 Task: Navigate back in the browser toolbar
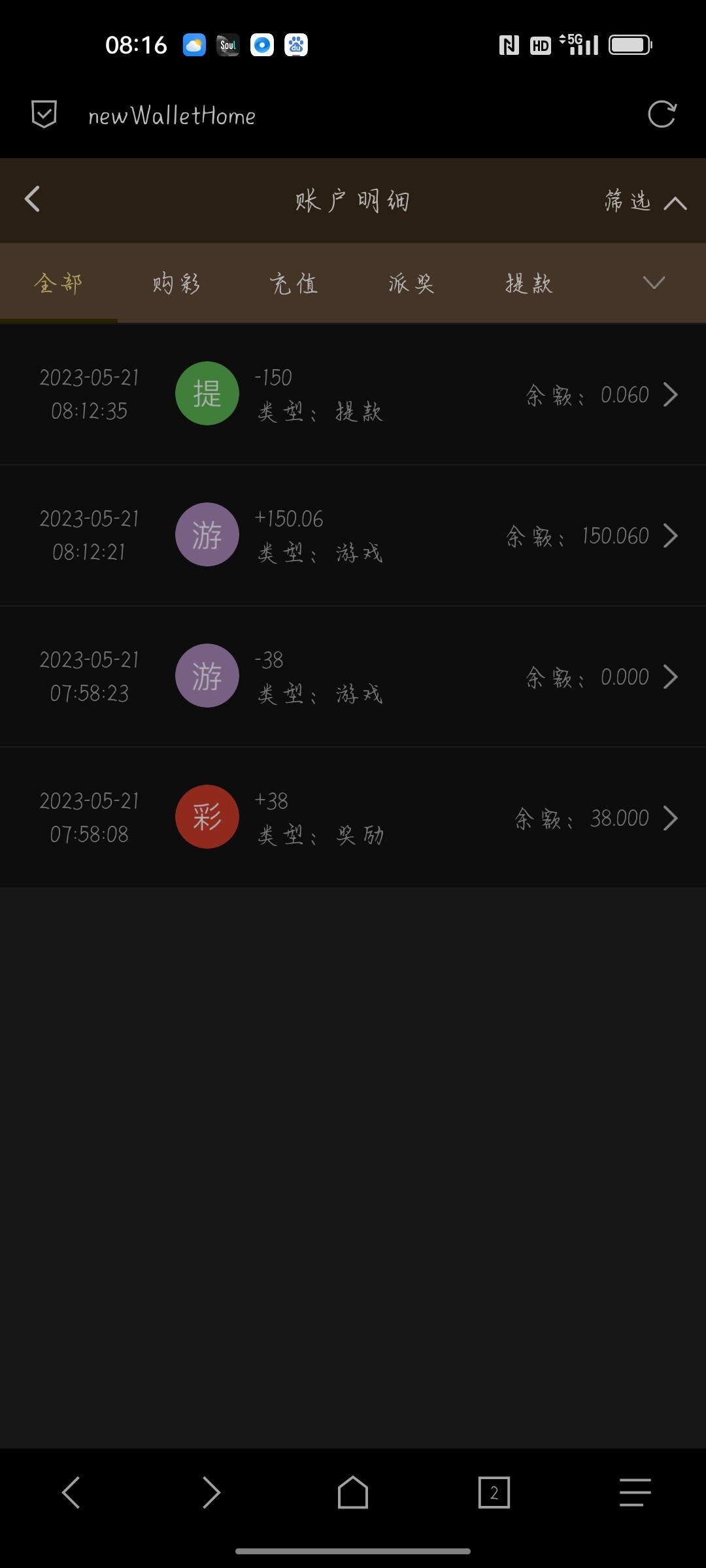[x=71, y=1492]
